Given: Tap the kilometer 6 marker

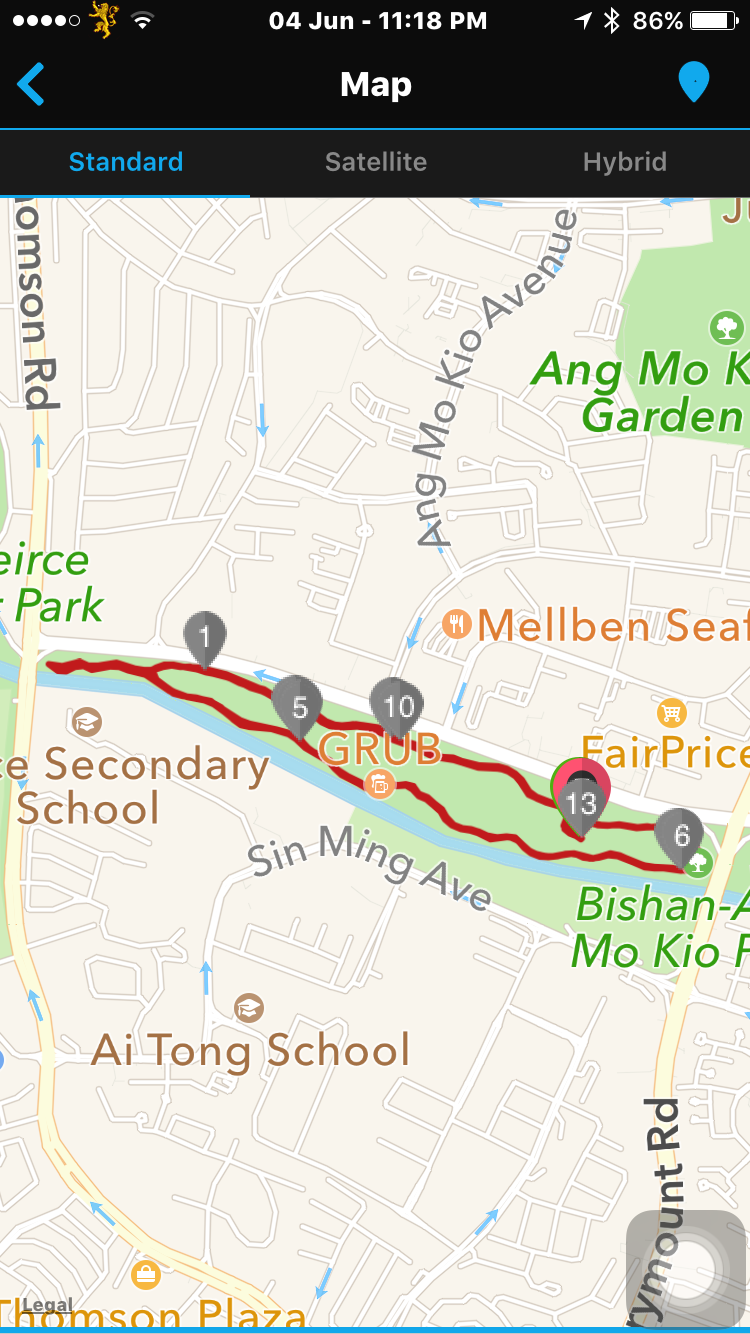Looking at the screenshot, I should [681, 834].
